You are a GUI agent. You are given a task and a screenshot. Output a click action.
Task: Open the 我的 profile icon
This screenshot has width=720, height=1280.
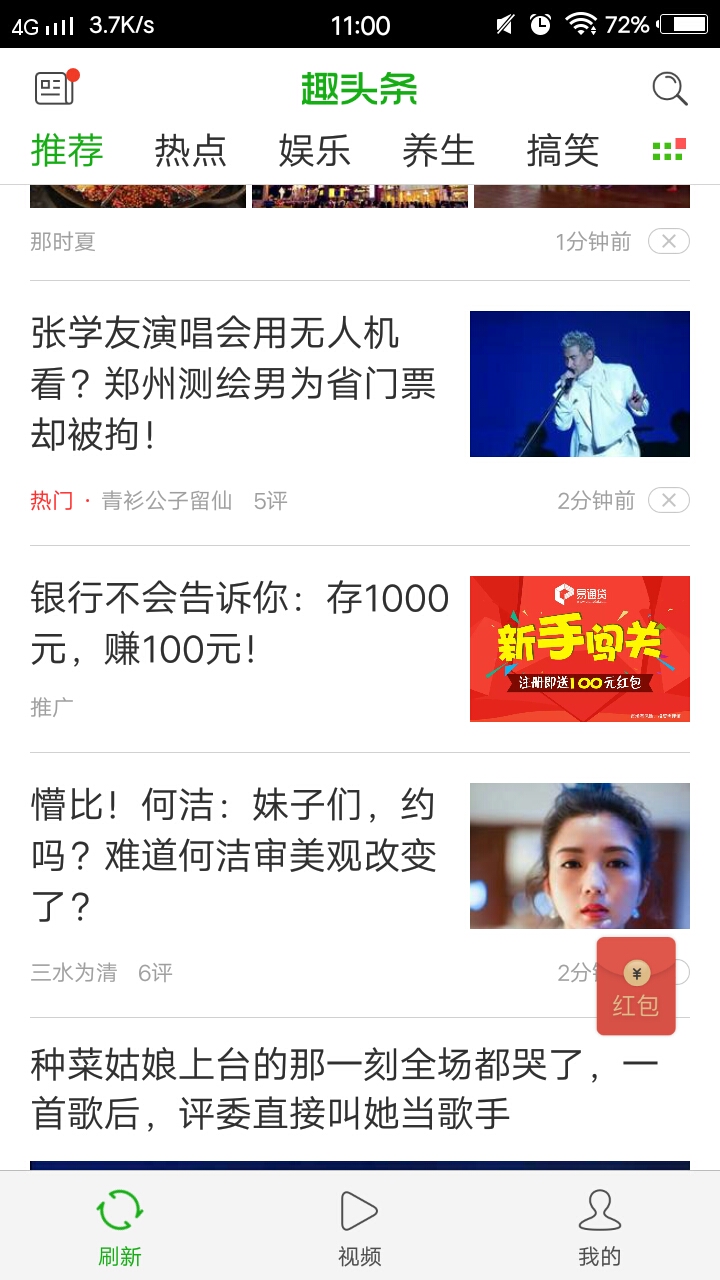(601, 1211)
